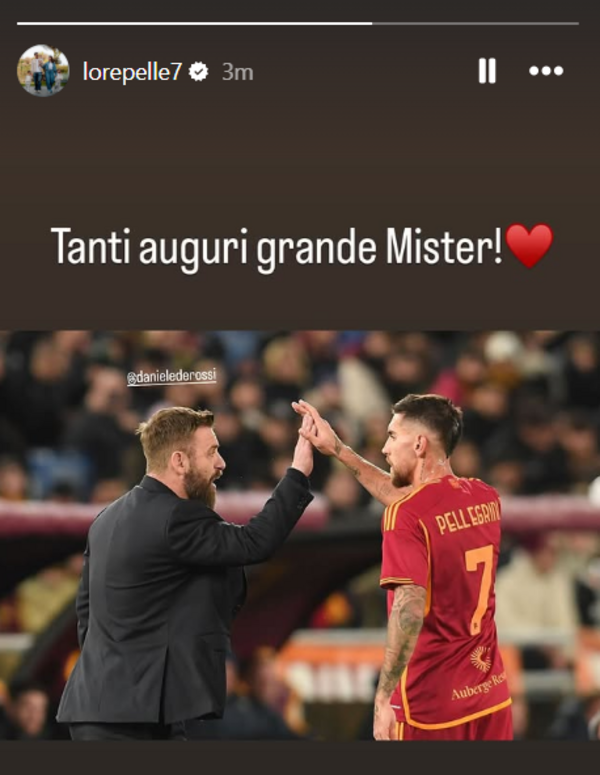
Task: Open the three-dot story options menu
Action: point(546,71)
